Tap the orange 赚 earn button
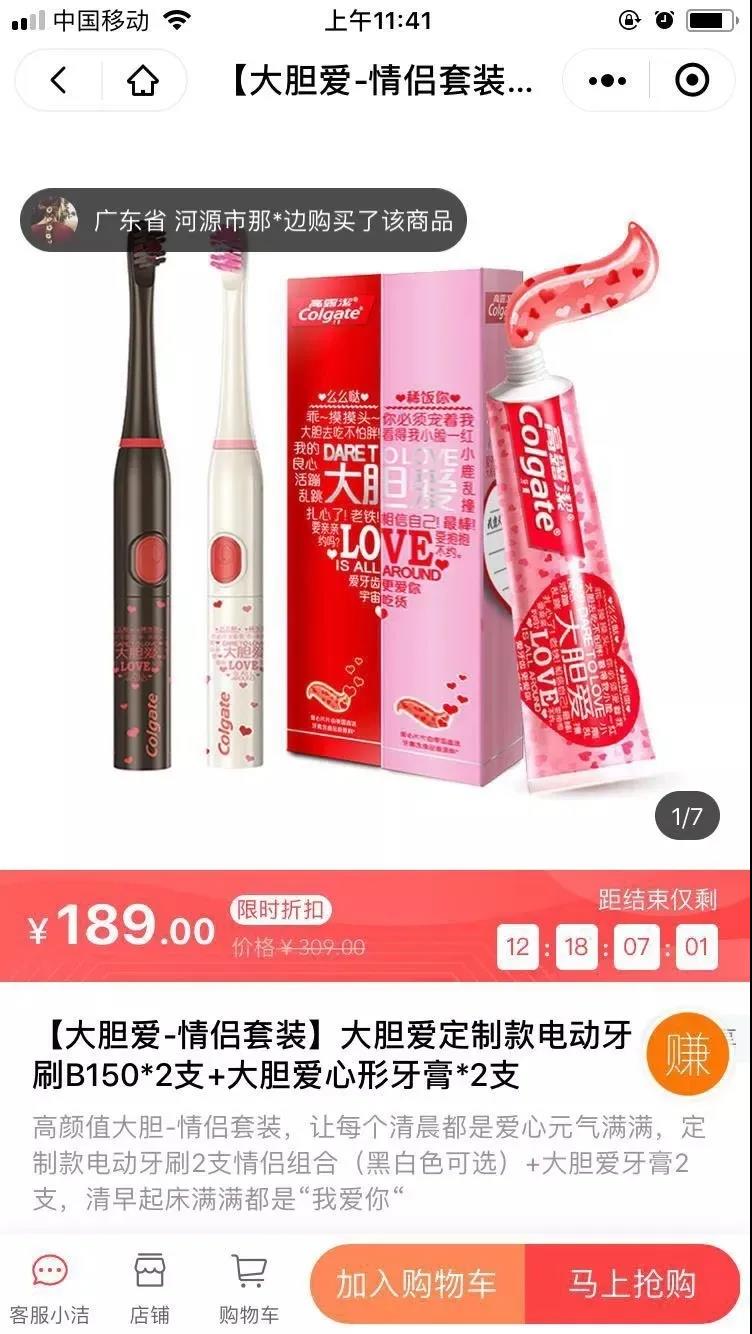The image size is (752, 1334). coord(687,1054)
